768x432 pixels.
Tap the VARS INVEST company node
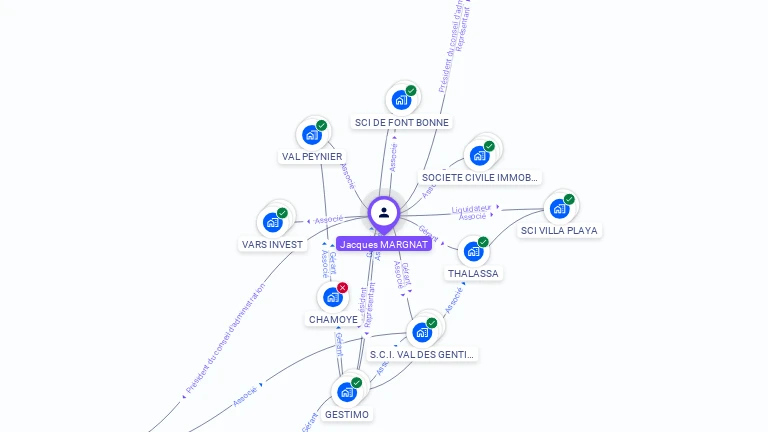tap(272, 222)
